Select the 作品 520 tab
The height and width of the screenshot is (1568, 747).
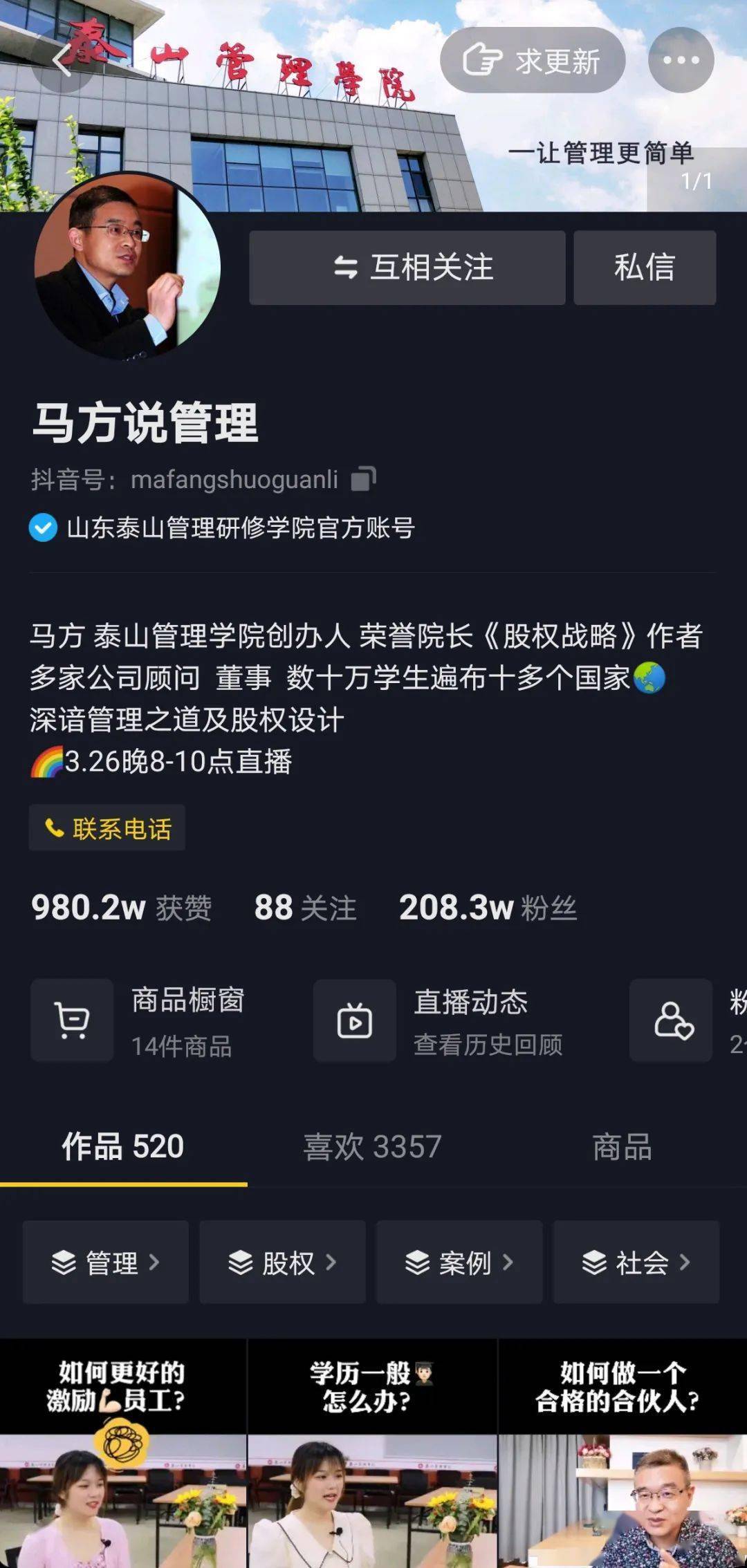coord(123,1146)
